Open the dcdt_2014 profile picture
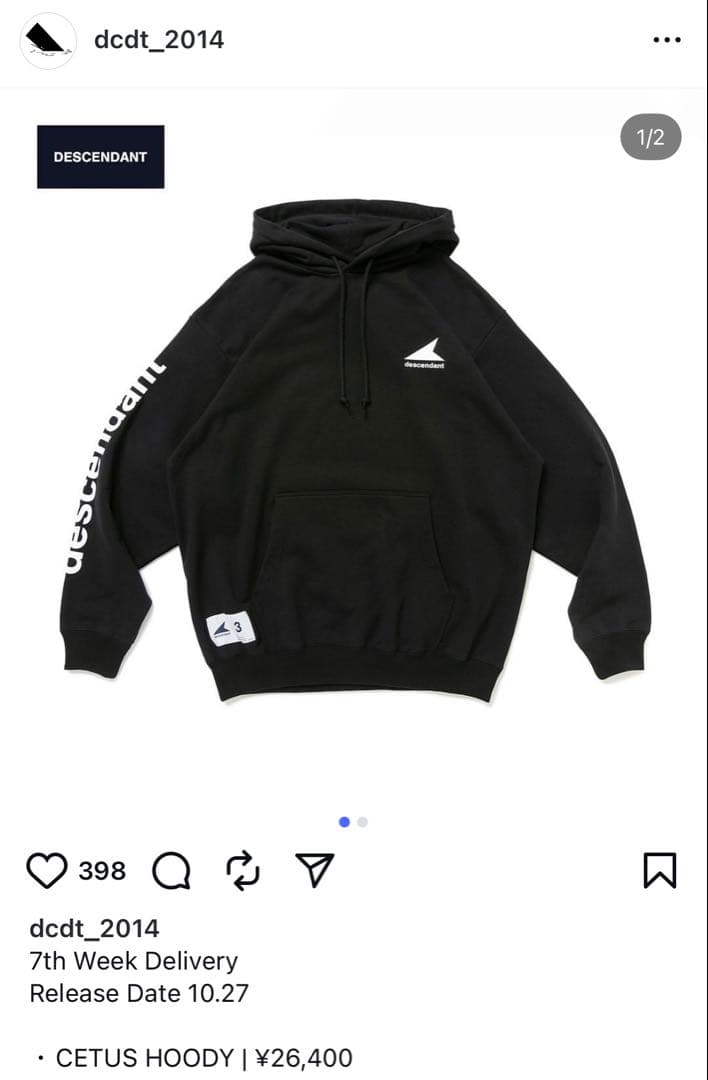Viewport: 708px width, 1080px height. pyautogui.click(x=48, y=41)
